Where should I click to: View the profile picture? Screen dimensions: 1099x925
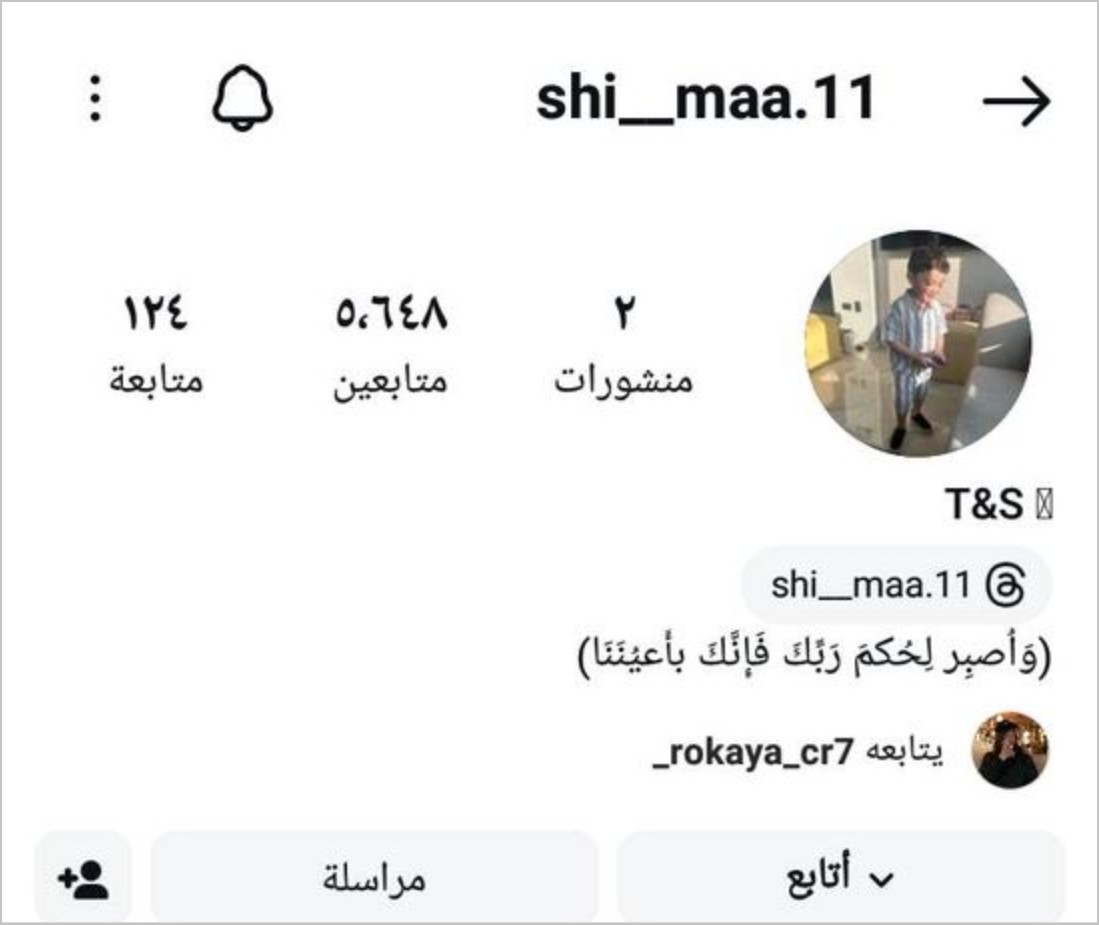[918, 344]
